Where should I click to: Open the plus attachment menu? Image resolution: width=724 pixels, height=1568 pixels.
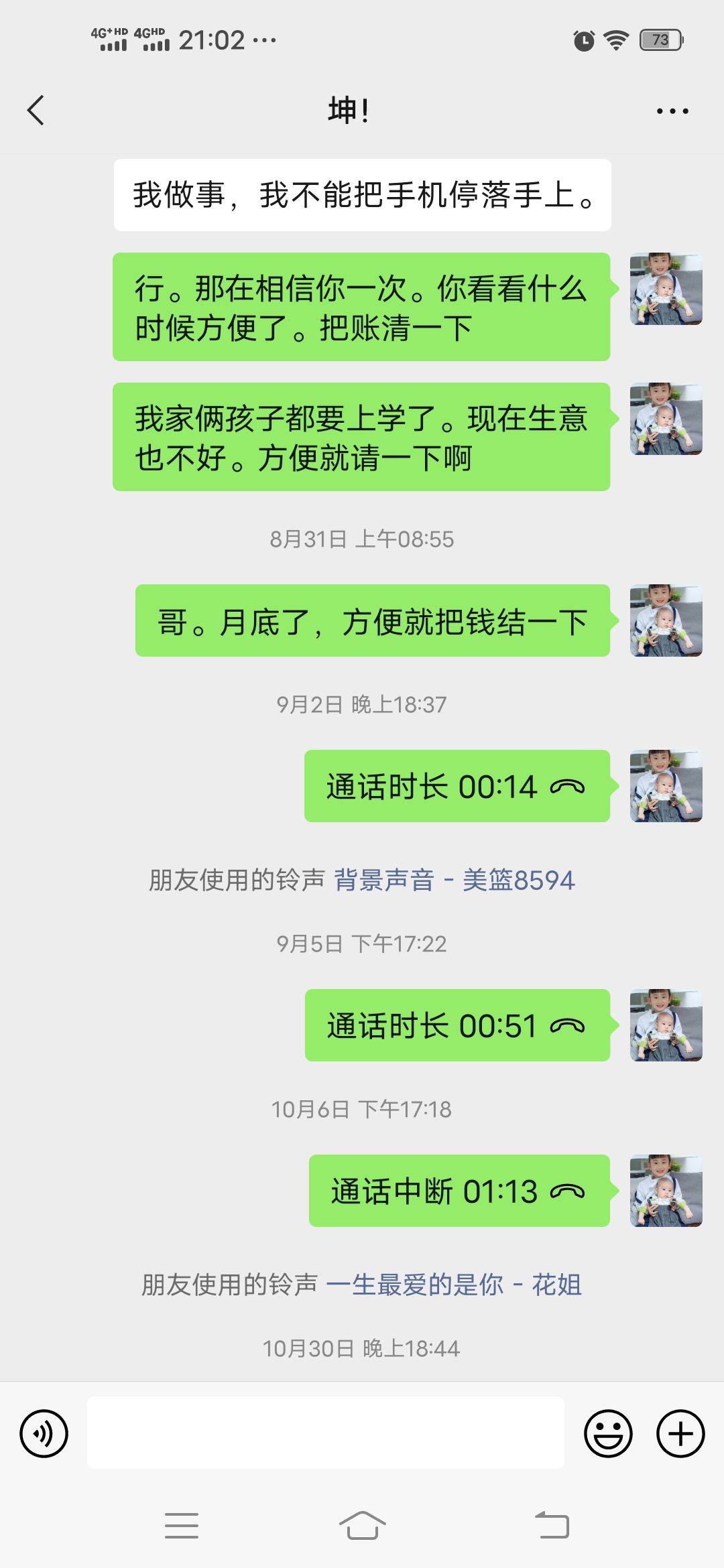[680, 1433]
